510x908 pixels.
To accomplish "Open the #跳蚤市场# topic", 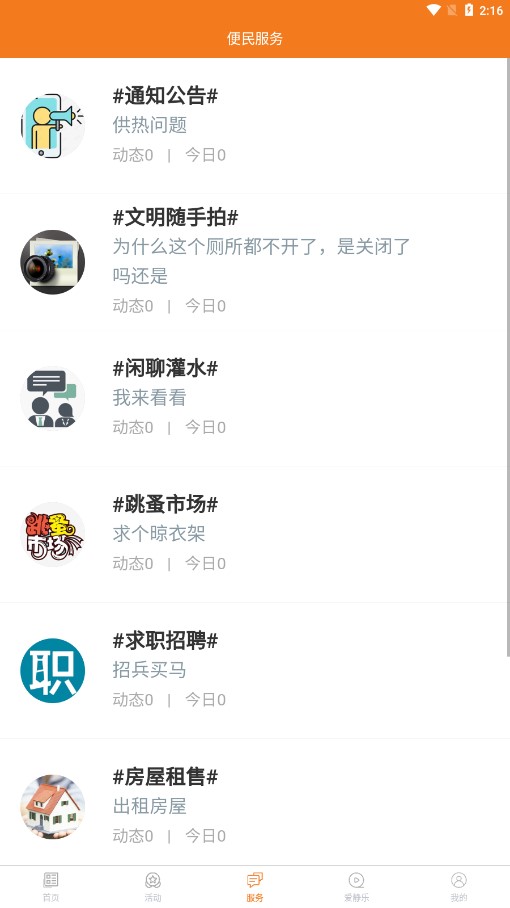I will 255,534.
